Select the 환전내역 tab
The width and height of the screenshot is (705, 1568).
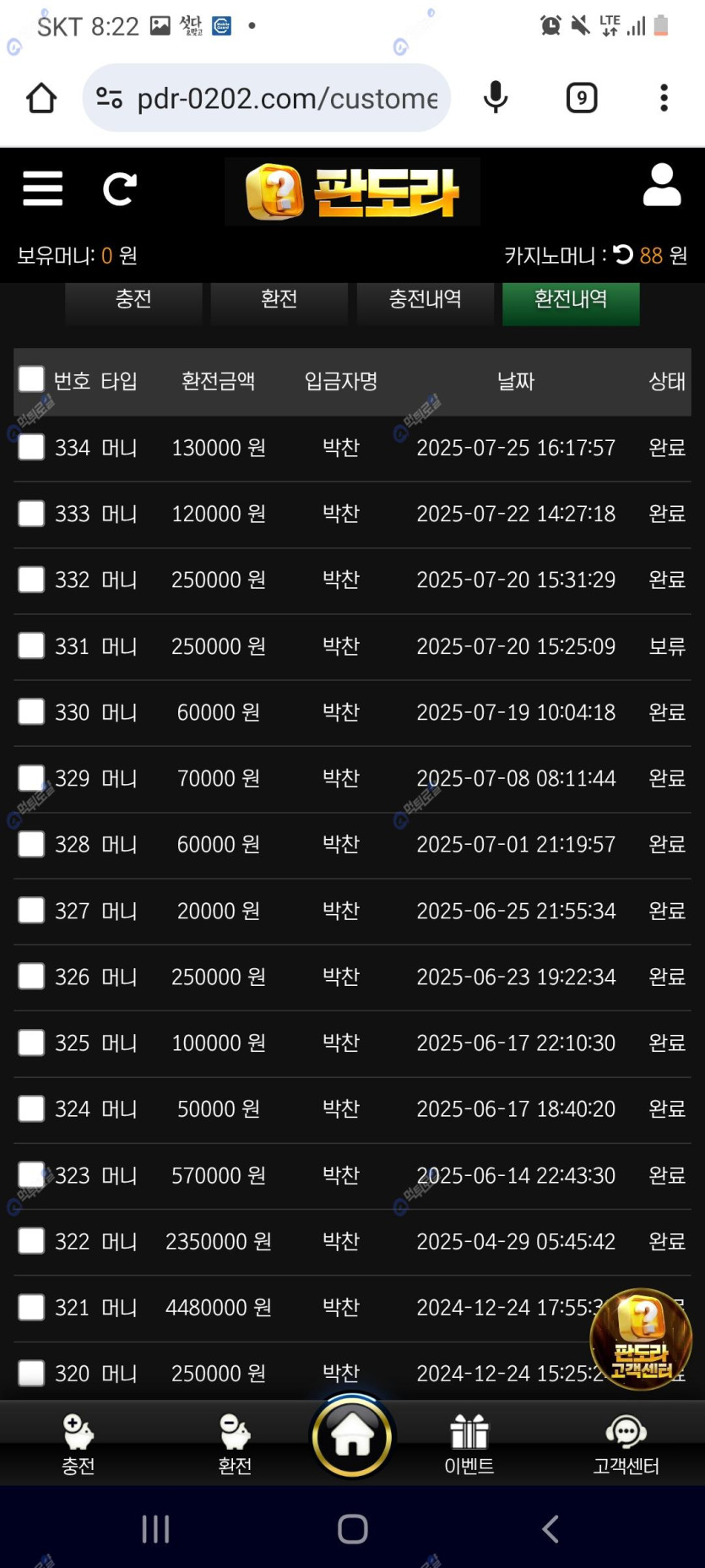tap(571, 301)
